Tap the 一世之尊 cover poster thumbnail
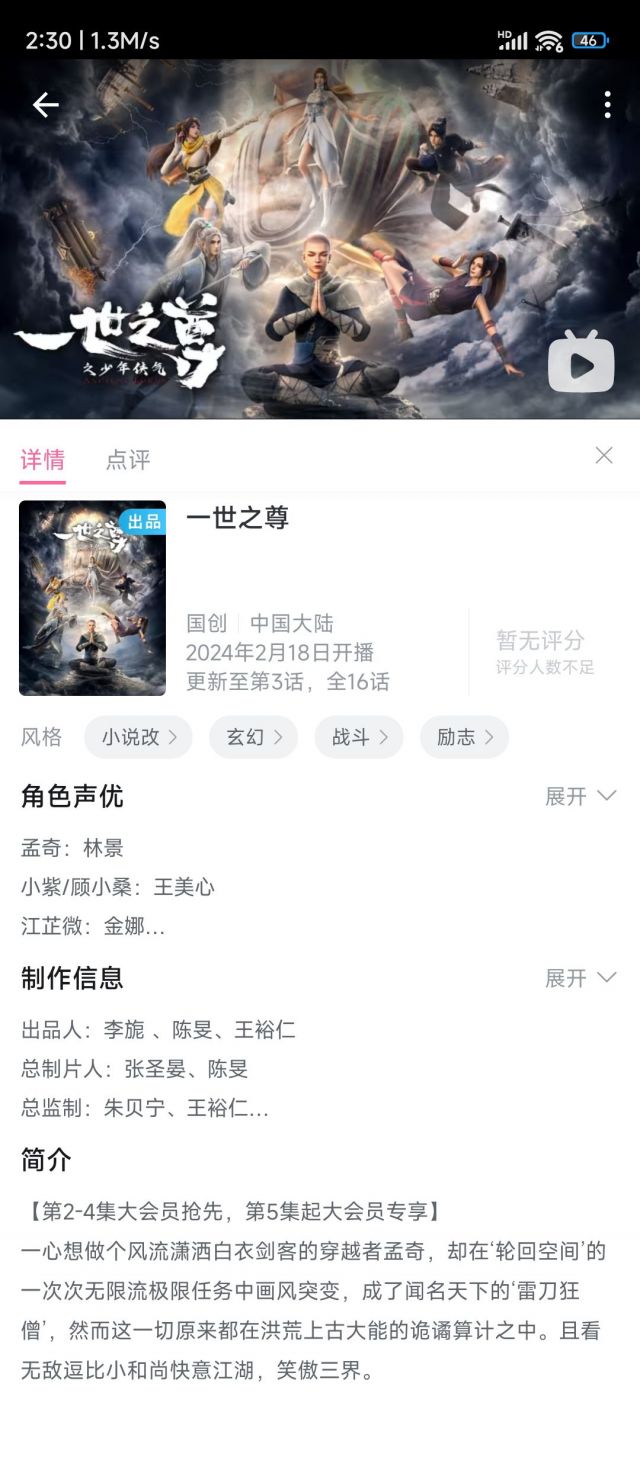Viewport: 640px width, 1457px height. click(92, 598)
